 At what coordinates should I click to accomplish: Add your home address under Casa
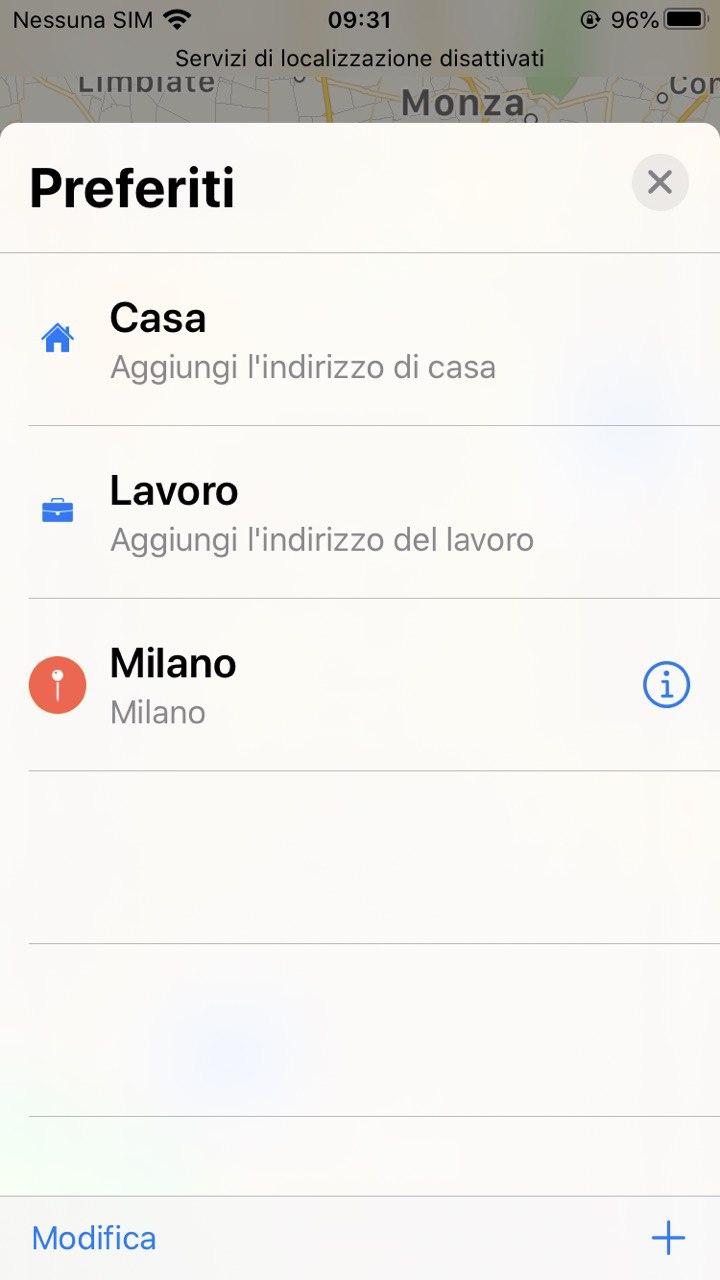click(302, 340)
